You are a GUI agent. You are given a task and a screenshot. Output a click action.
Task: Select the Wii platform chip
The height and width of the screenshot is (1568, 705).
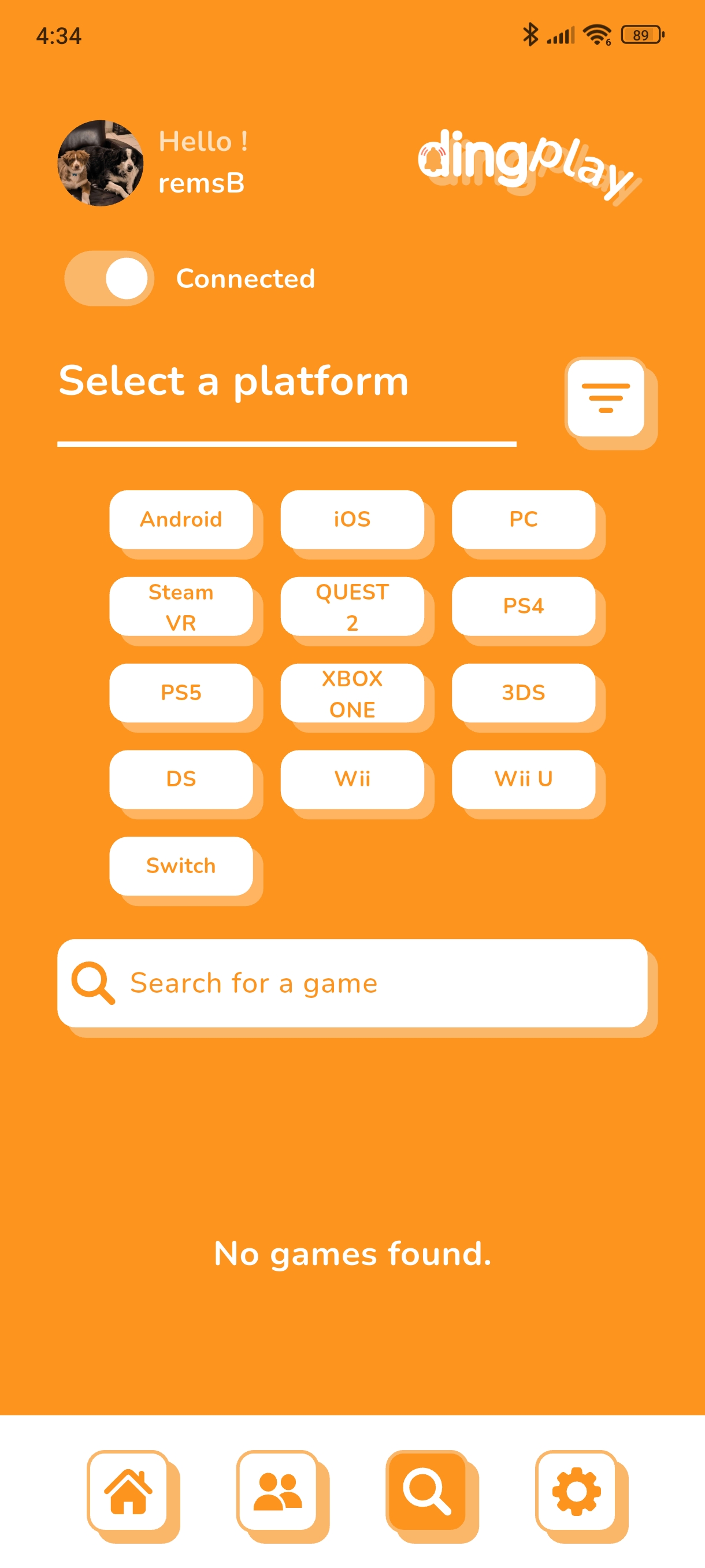tap(351, 779)
